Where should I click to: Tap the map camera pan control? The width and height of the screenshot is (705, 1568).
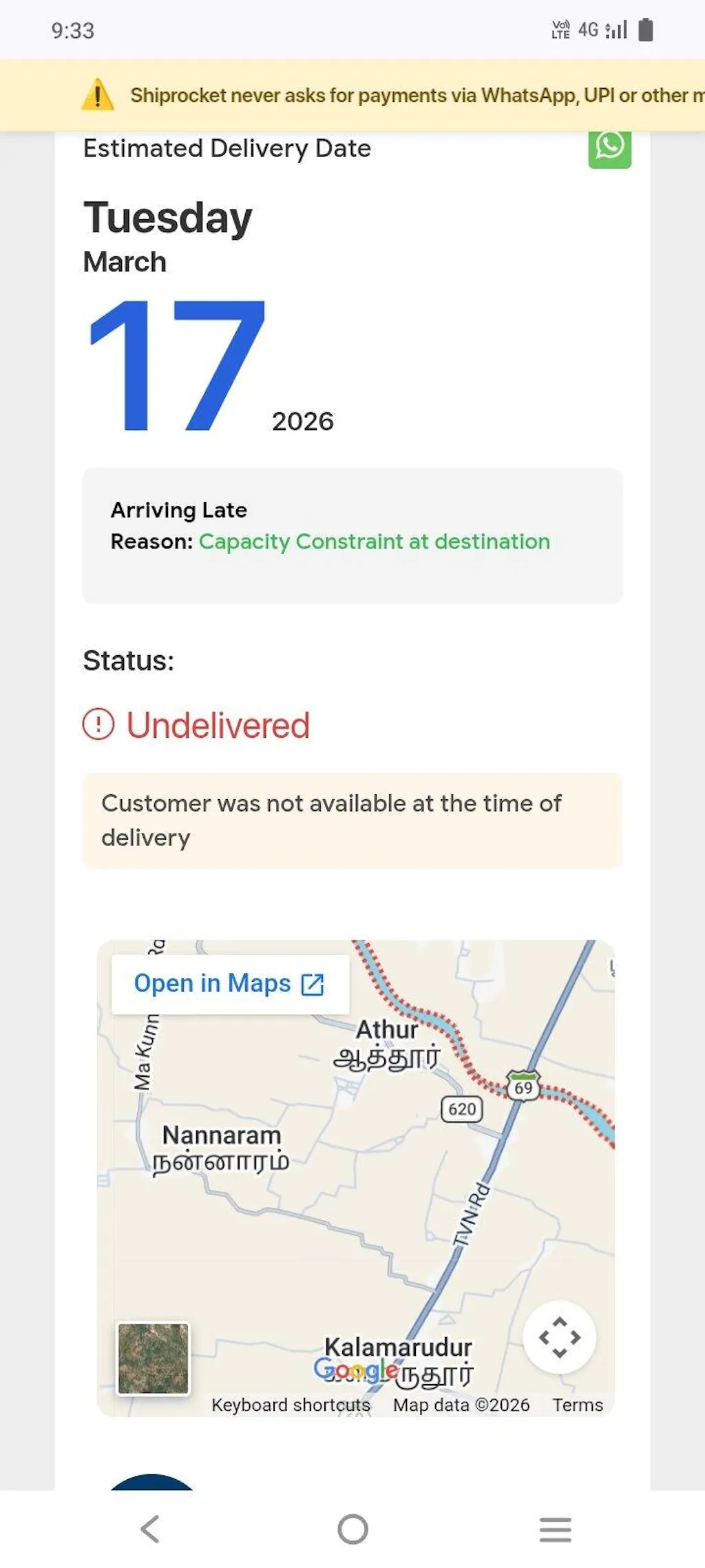(559, 1337)
